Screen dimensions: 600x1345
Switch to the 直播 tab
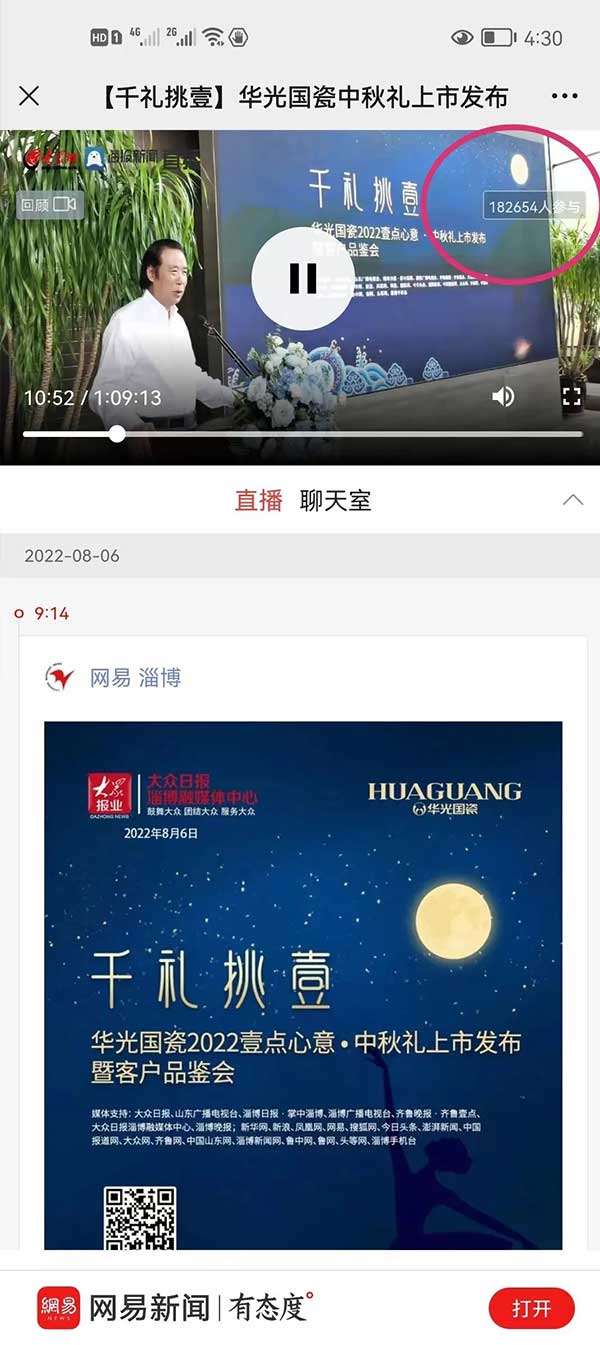click(258, 501)
